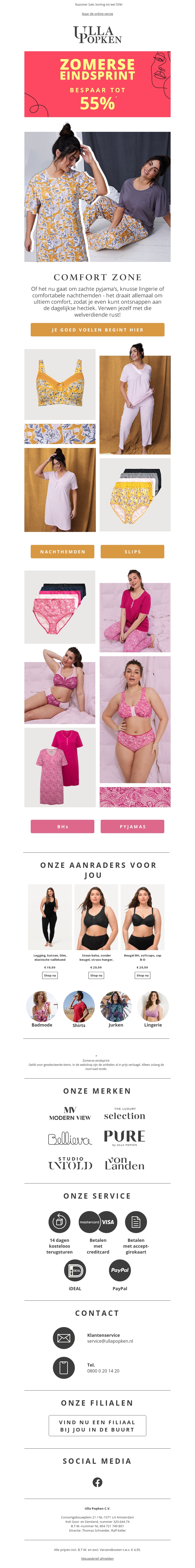195x1568 pixels.
Task: Shop nu for the Legging, katoen, Slim
Action: click(x=50, y=975)
